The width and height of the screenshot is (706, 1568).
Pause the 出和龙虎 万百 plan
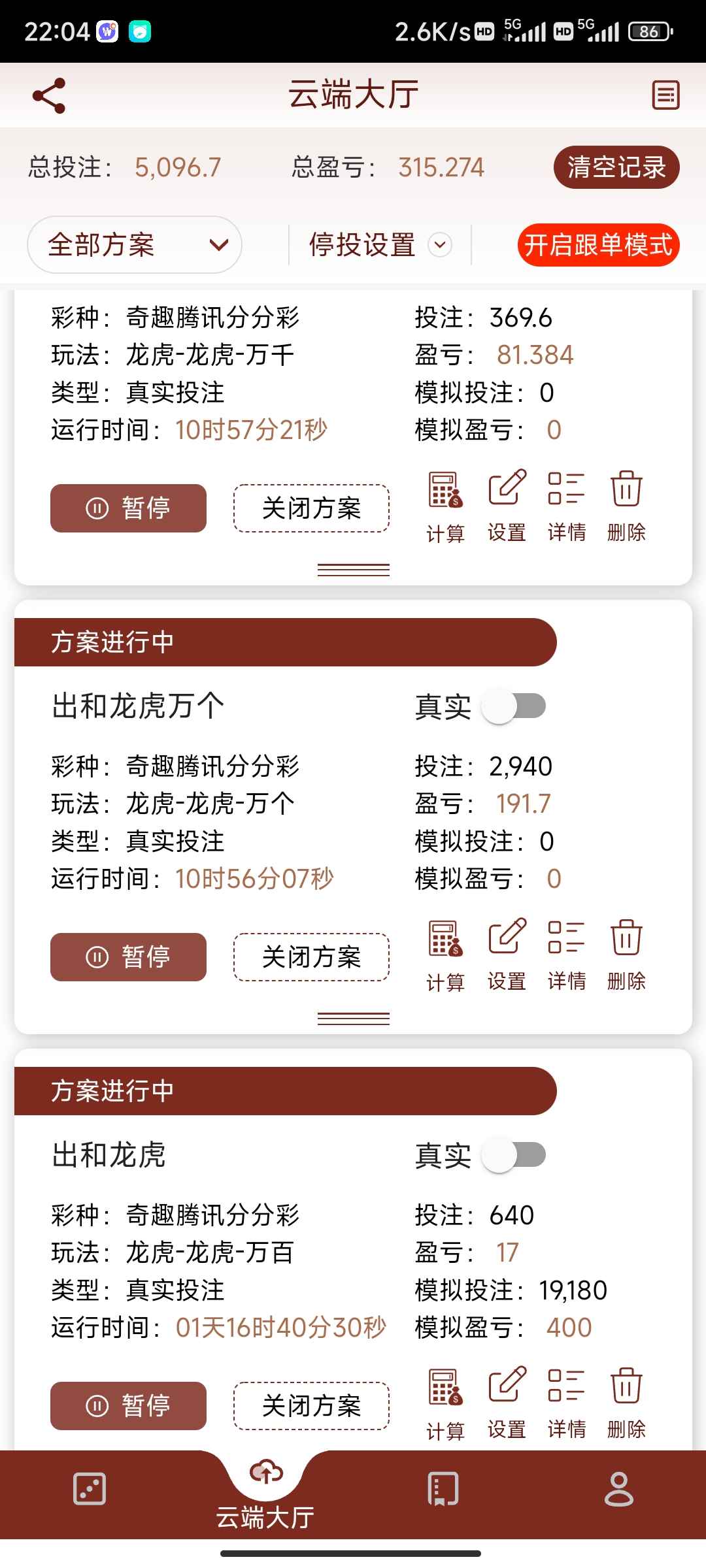coord(128,1405)
